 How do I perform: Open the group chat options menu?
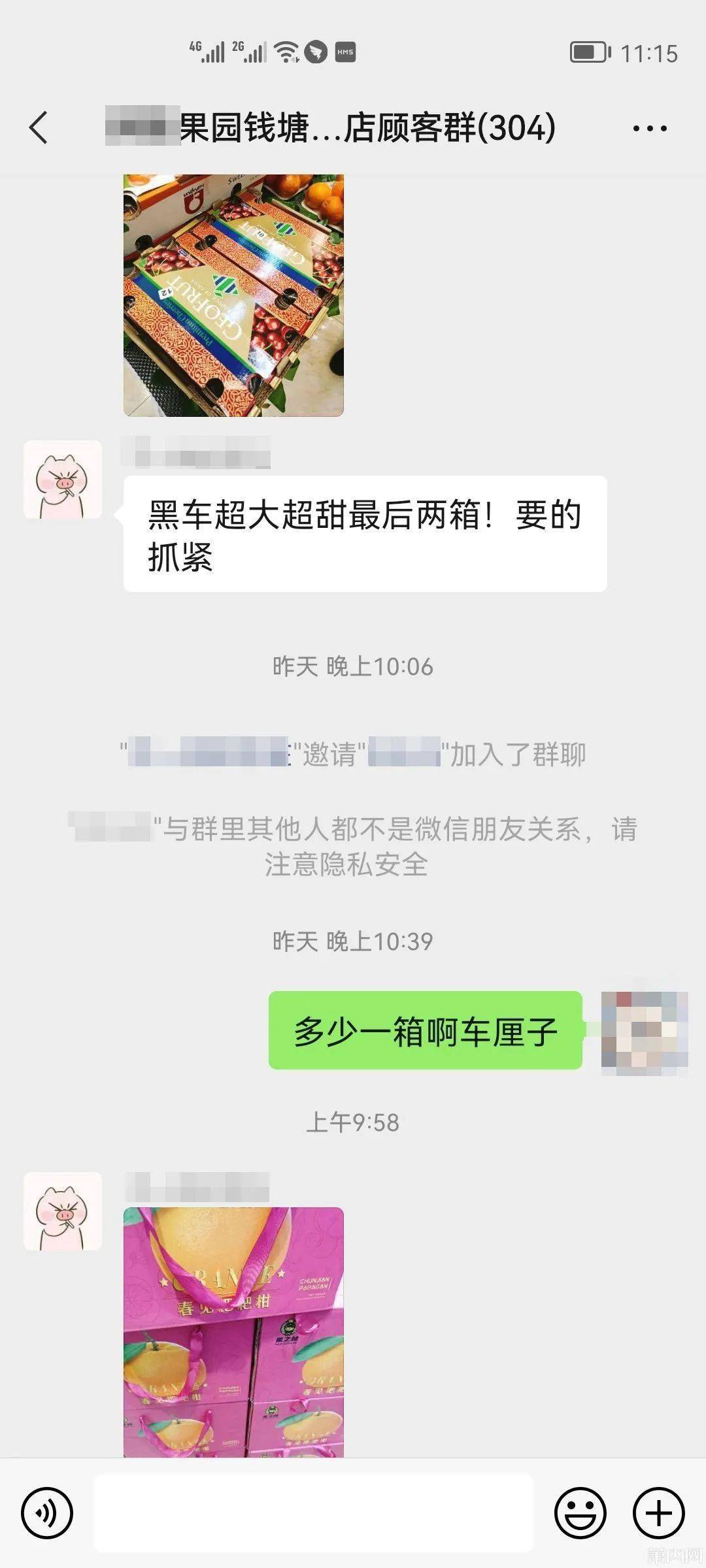point(650,128)
